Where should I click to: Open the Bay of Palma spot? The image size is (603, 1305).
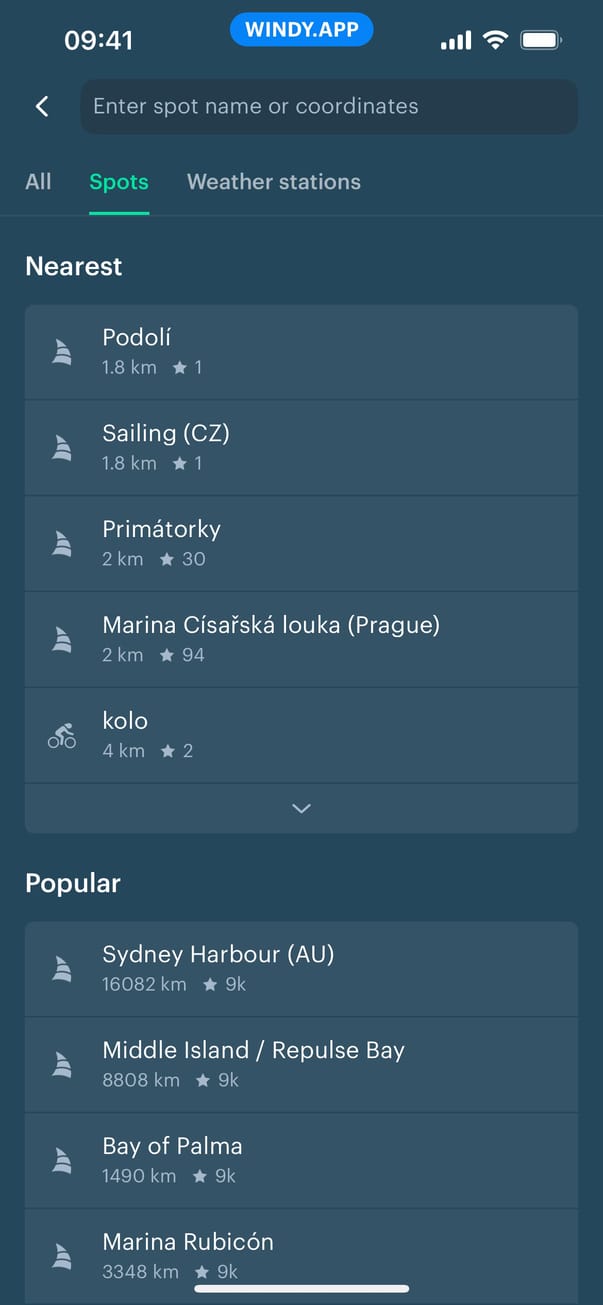(x=301, y=1160)
